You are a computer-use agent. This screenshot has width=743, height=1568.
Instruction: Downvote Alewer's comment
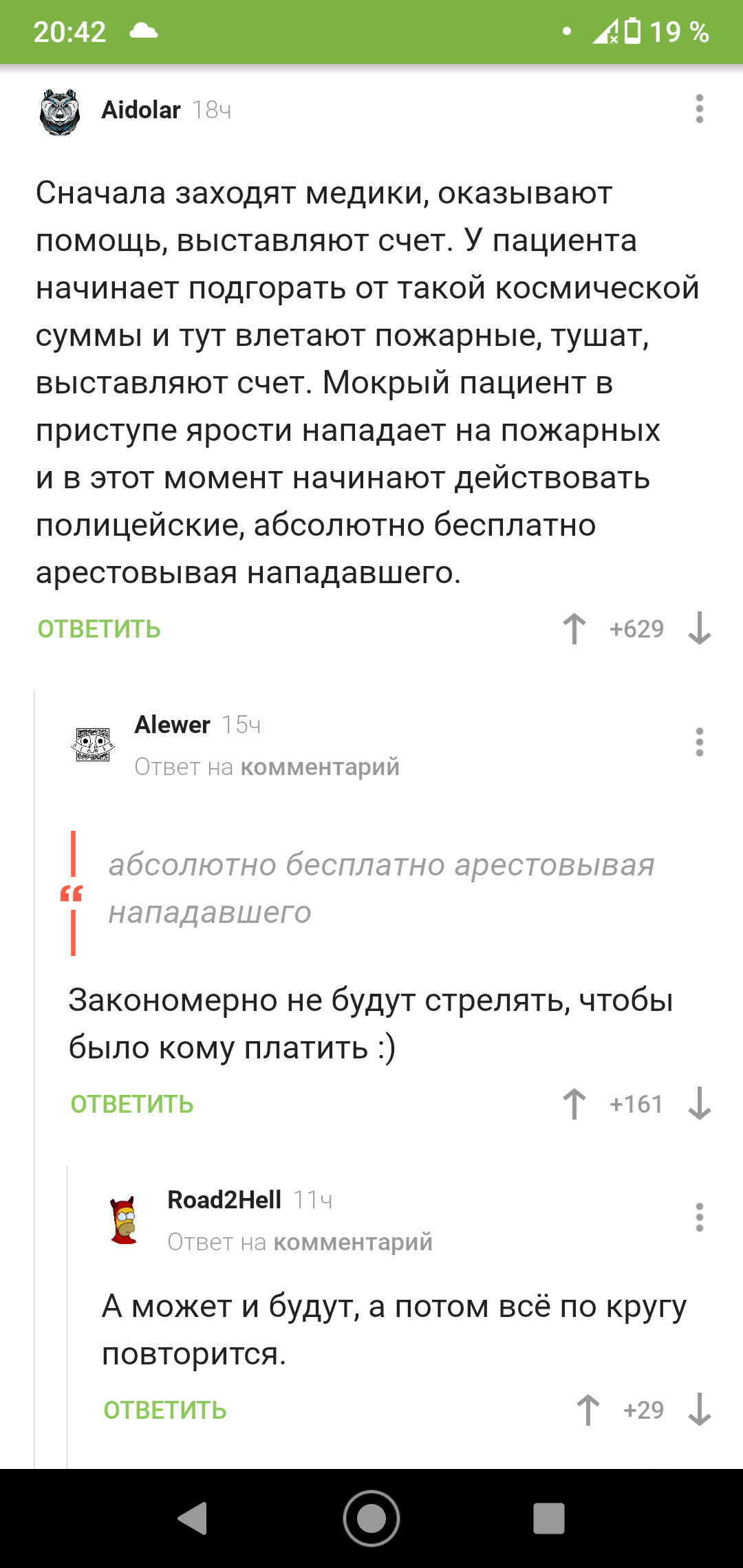pyautogui.click(x=699, y=1104)
